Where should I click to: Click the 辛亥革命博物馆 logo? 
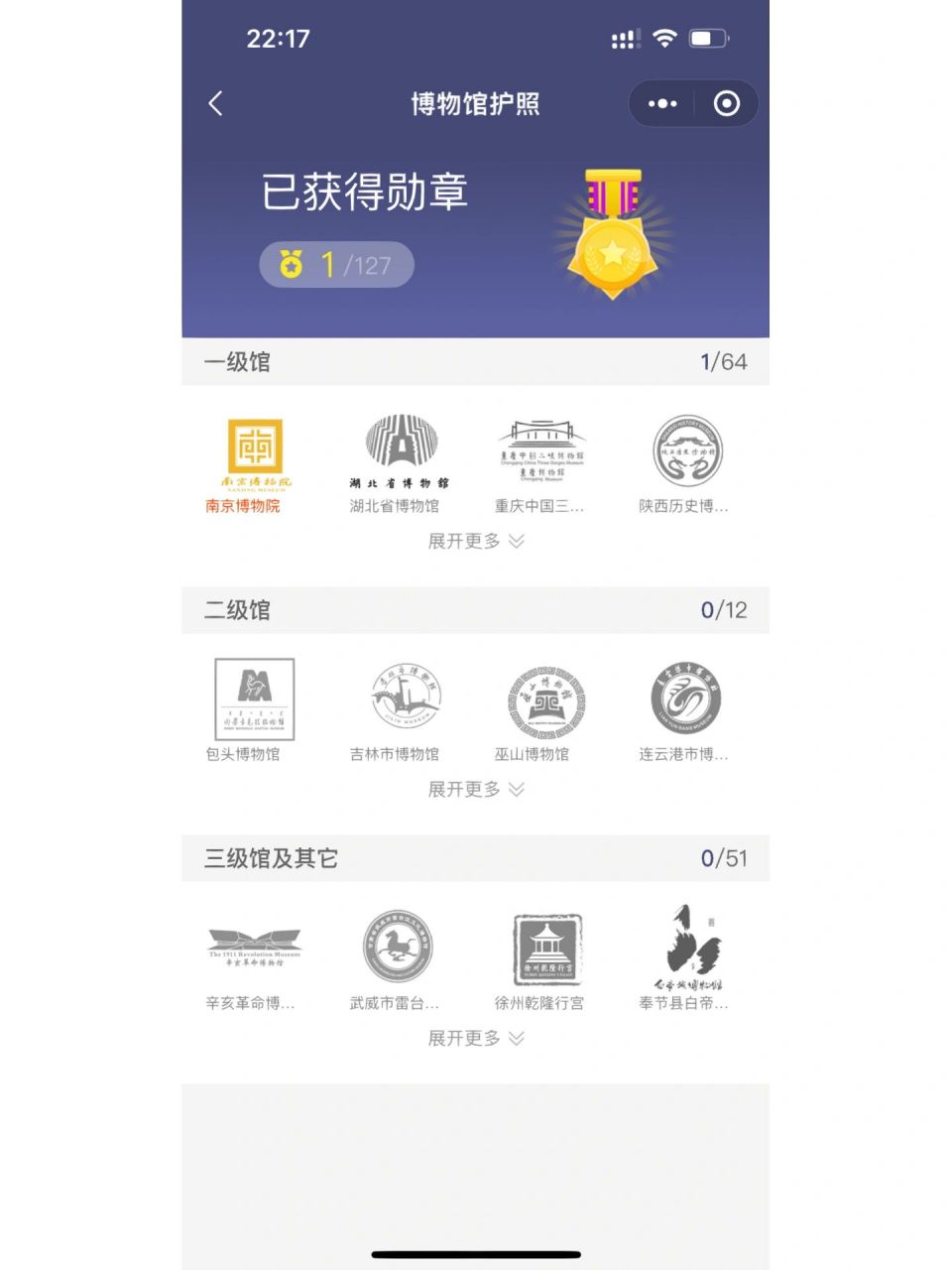[x=254, y=945]
